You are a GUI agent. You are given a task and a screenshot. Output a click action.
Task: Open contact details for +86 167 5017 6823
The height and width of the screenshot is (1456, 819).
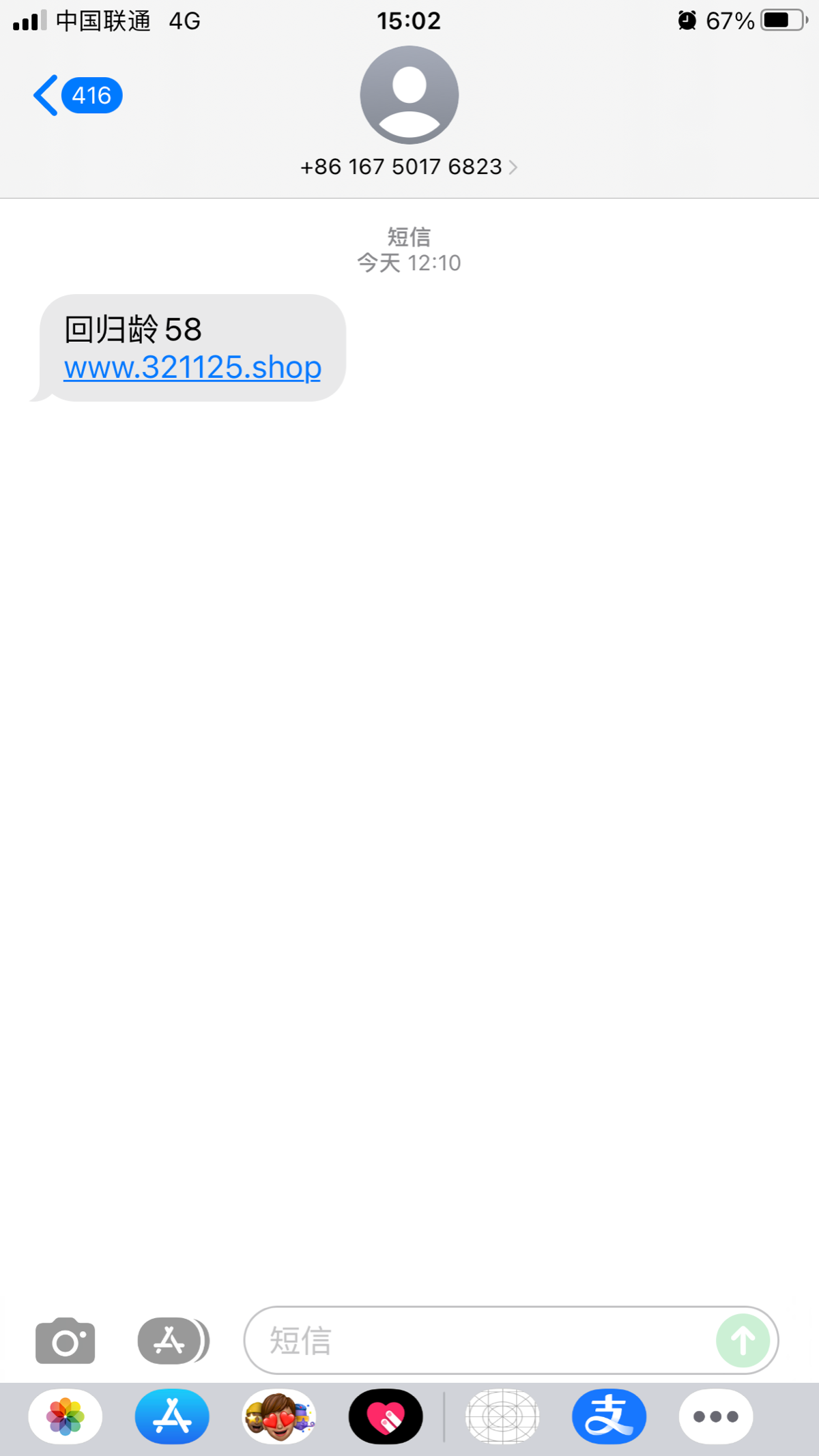pos(409,166)
